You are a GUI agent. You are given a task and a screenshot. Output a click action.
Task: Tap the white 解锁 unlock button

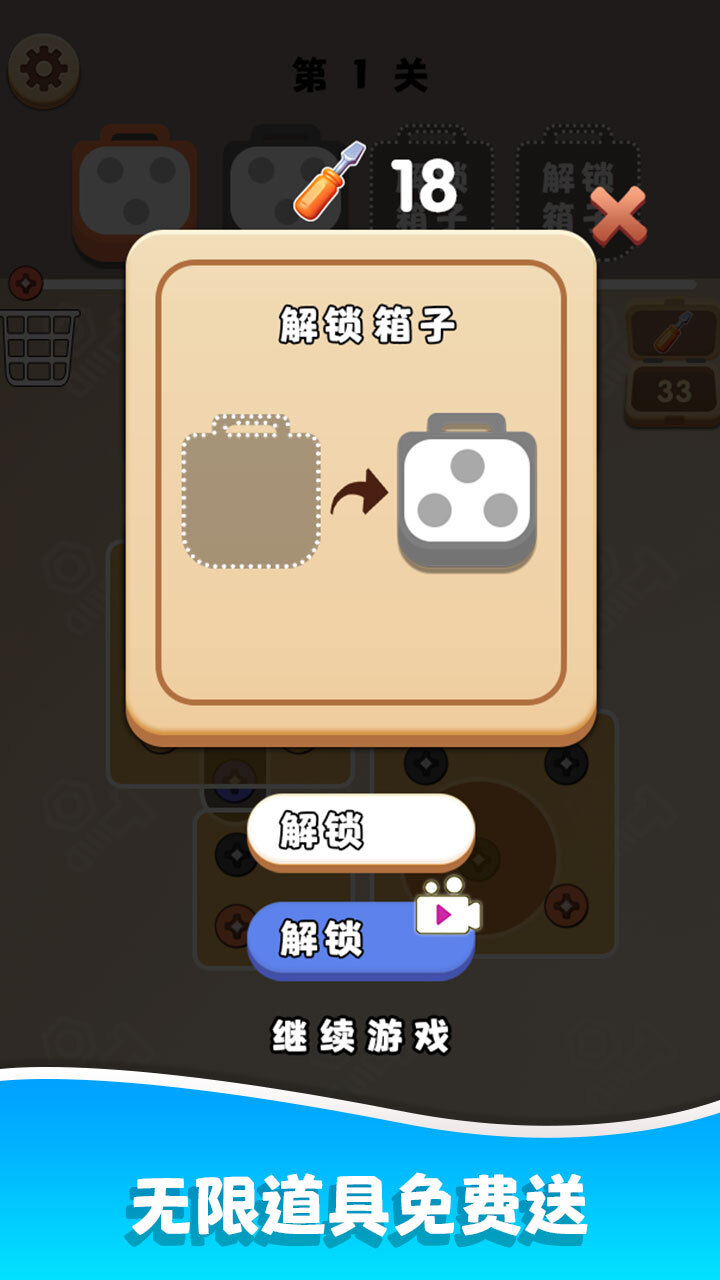(x=360, y=831)
